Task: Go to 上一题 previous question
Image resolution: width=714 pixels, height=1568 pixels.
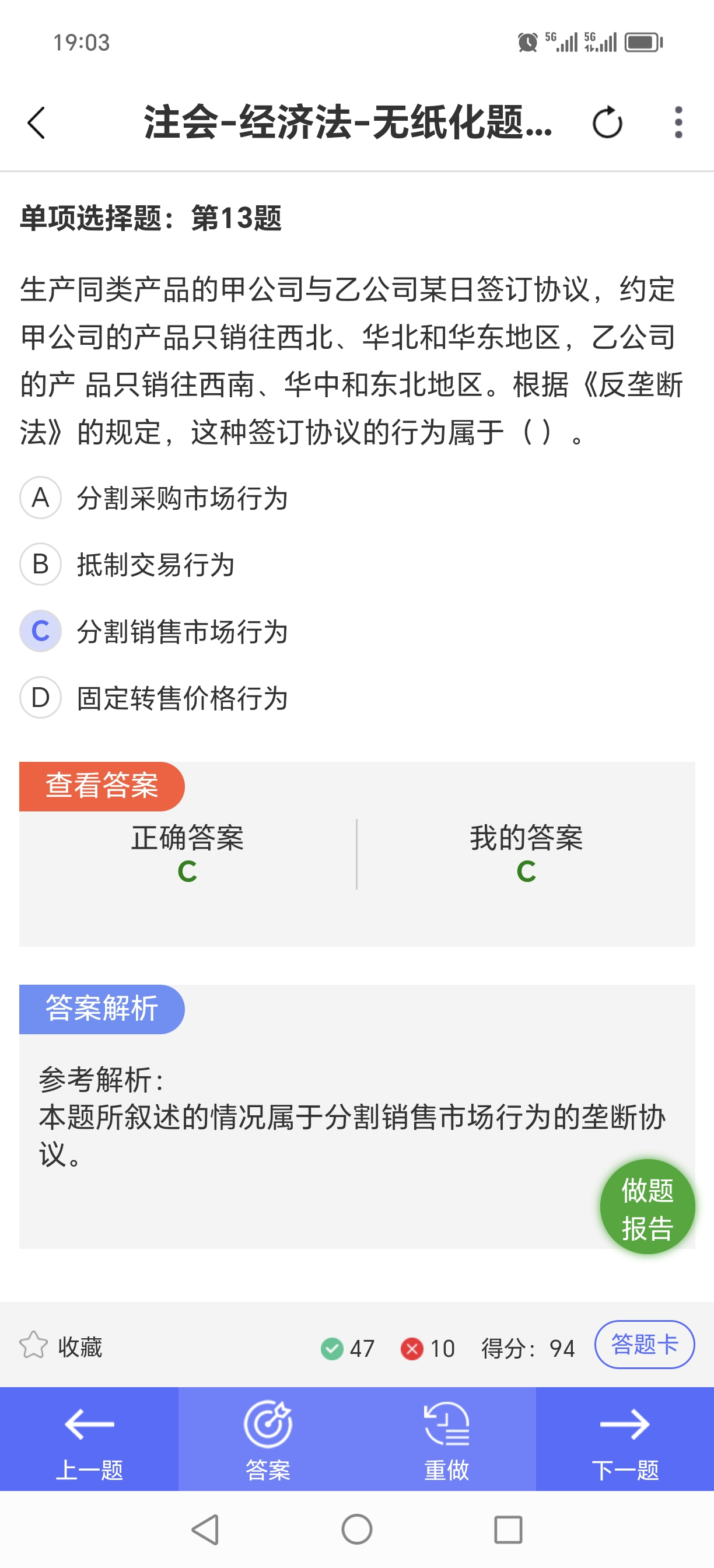Action: click(89, 1439)
